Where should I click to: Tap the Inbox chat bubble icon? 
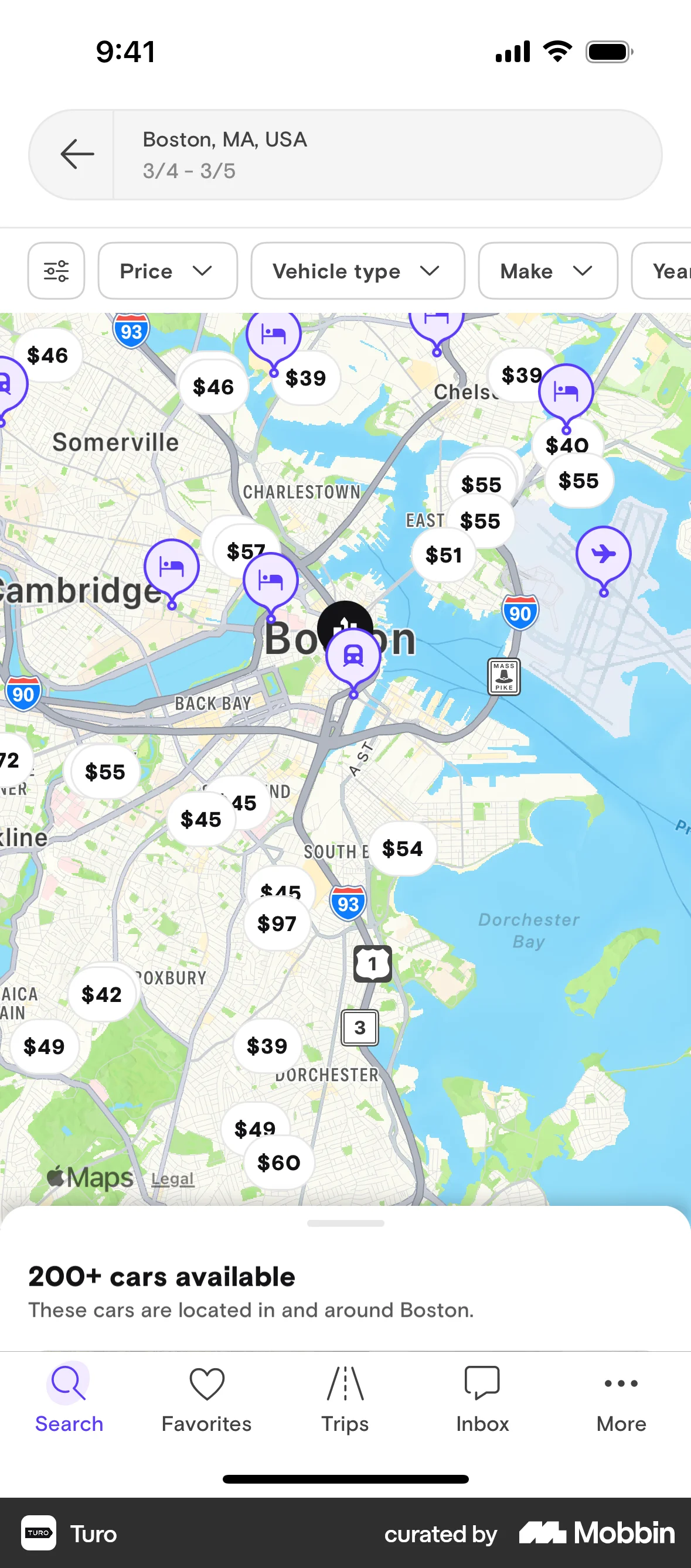[482, 1383]
